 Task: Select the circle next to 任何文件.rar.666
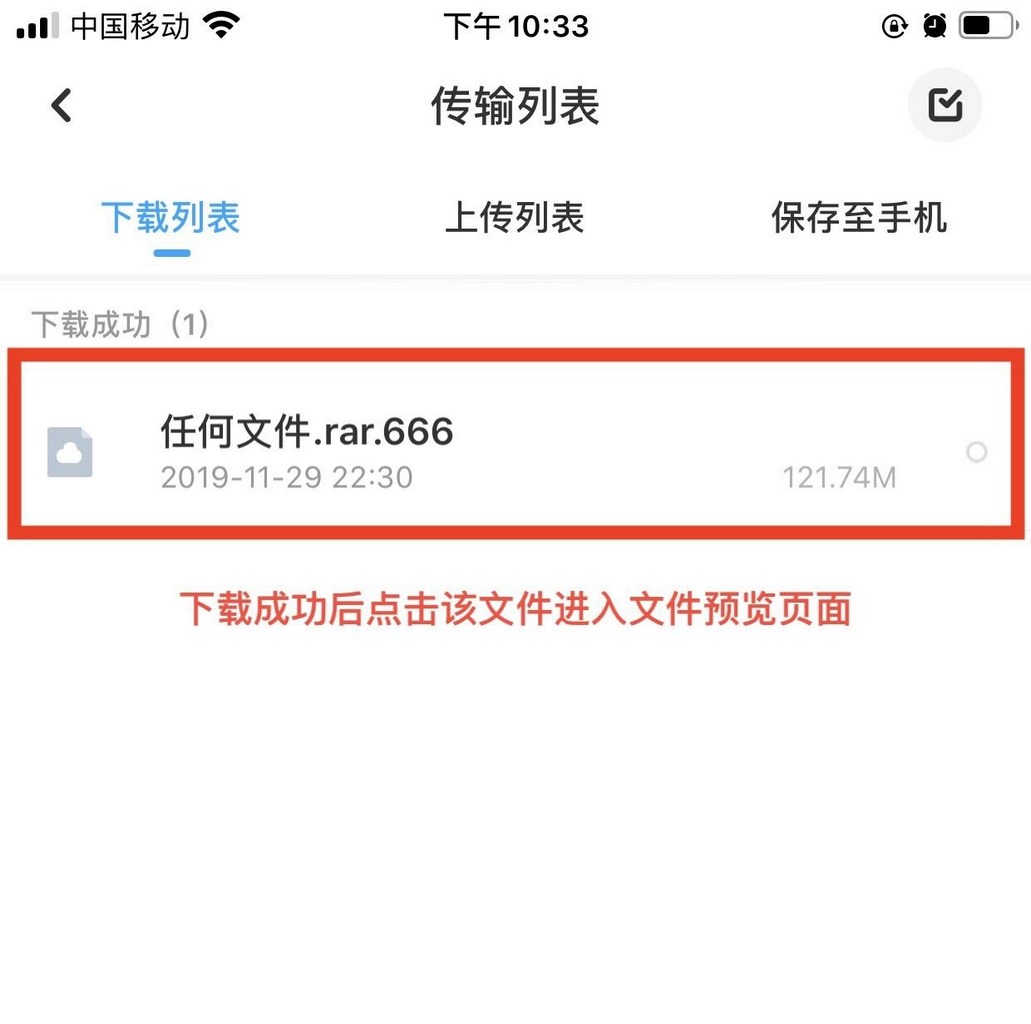tap(976, 452)
